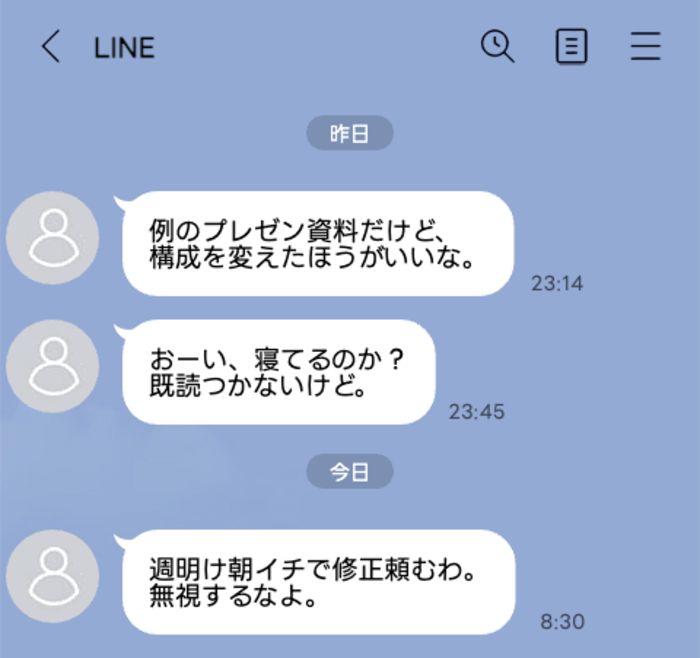Open sender's avatar beside プレゼン資料 message
The height and width of the screenshot is (658, 700).
pos(53,238)
